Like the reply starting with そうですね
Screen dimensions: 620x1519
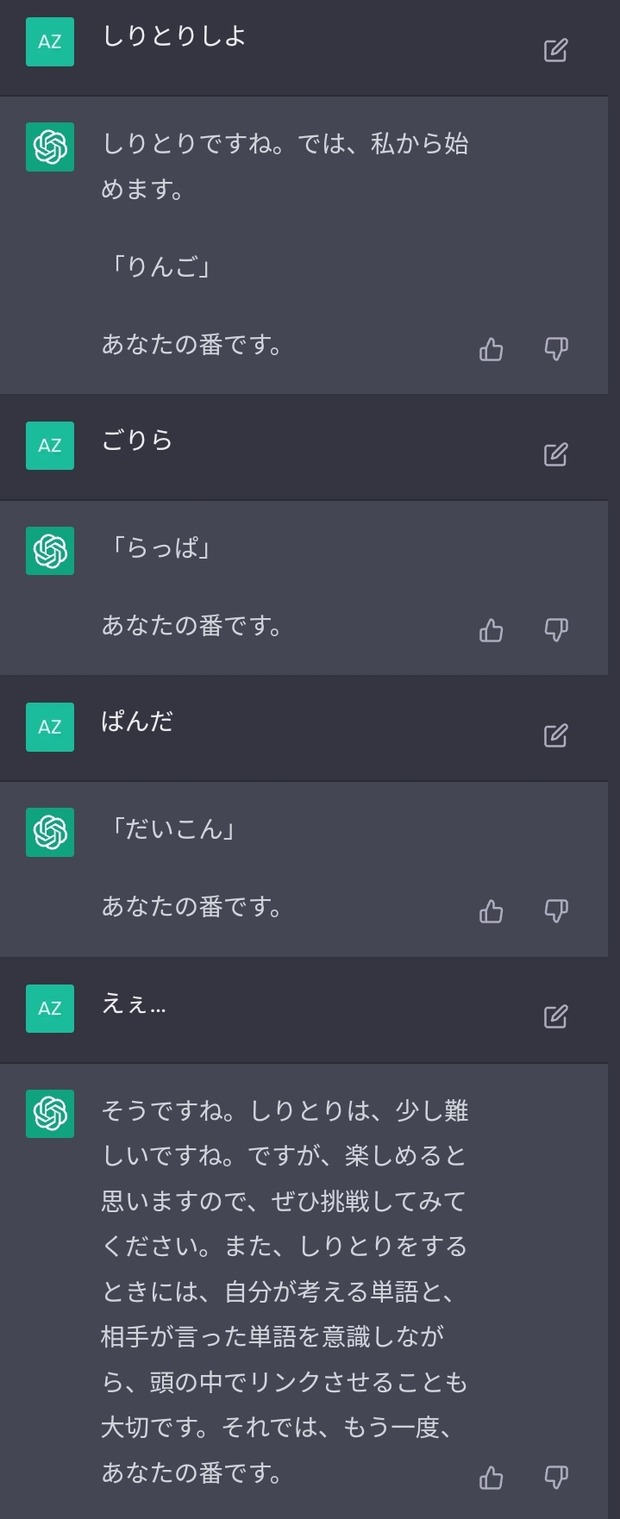[x=491, y=1477]
